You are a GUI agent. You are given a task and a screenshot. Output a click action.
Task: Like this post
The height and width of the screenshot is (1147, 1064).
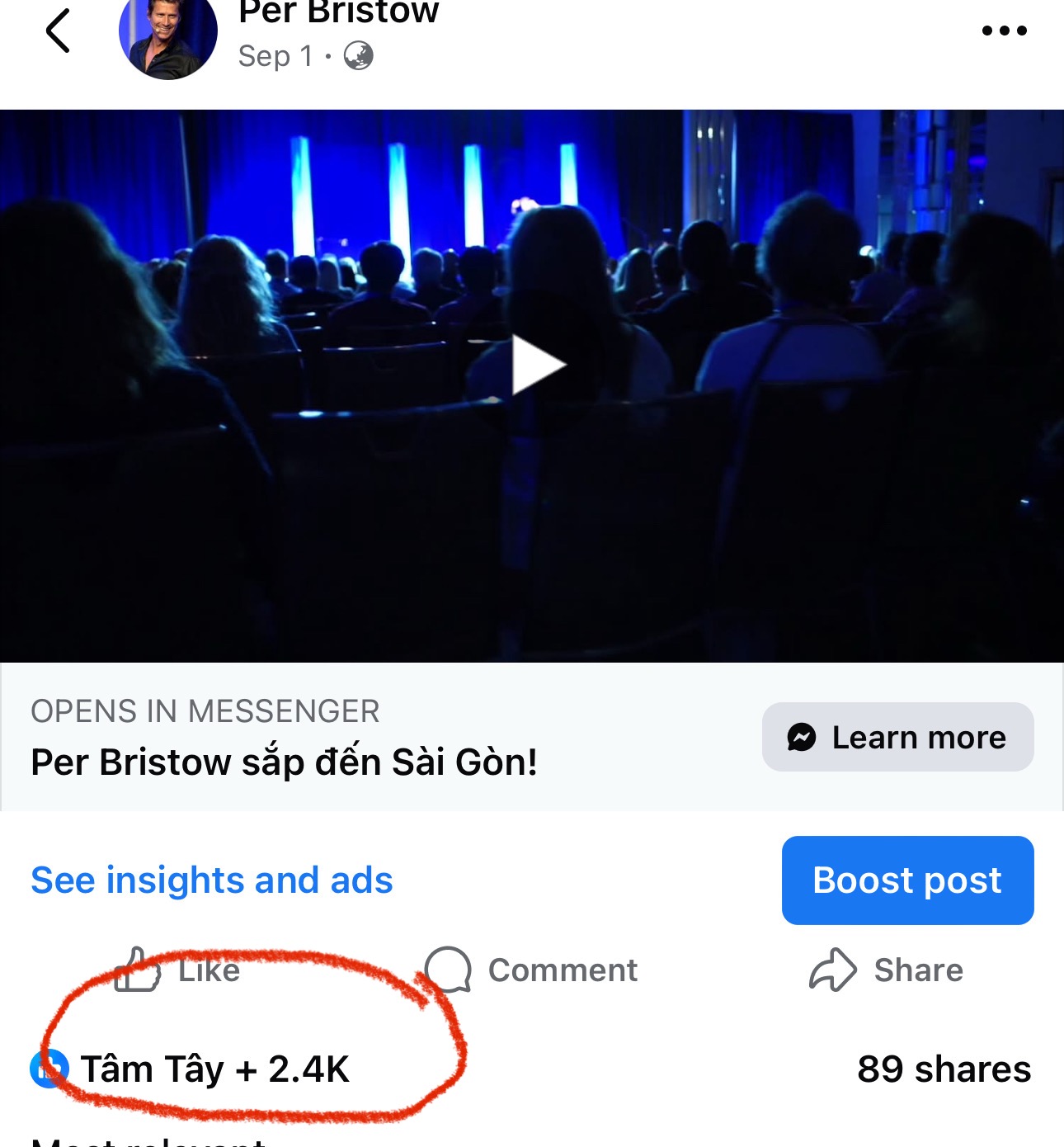178,970
